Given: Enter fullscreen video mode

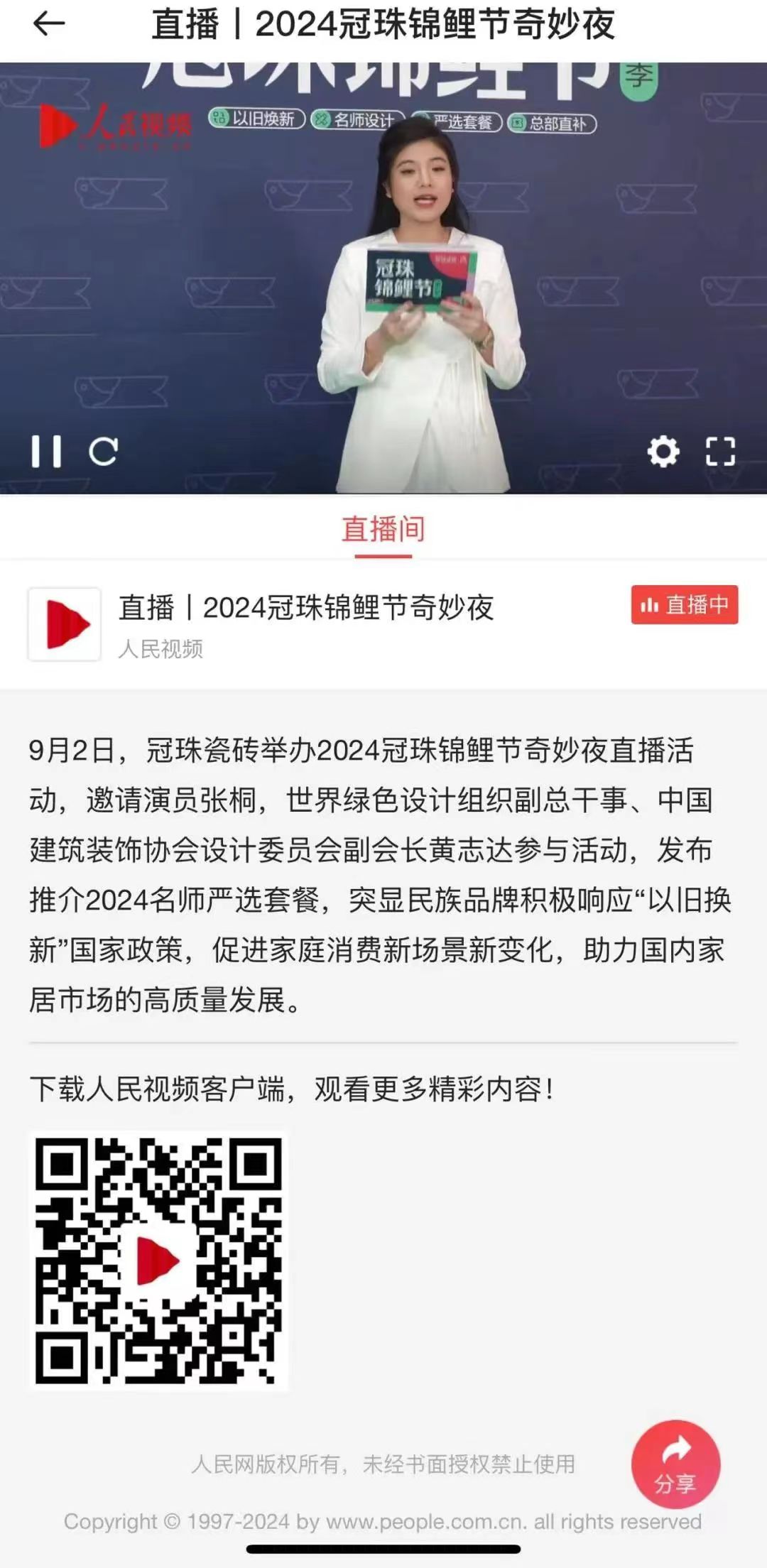Looking at the screenshot, I should pyautogui.click(x=720, y=451).
